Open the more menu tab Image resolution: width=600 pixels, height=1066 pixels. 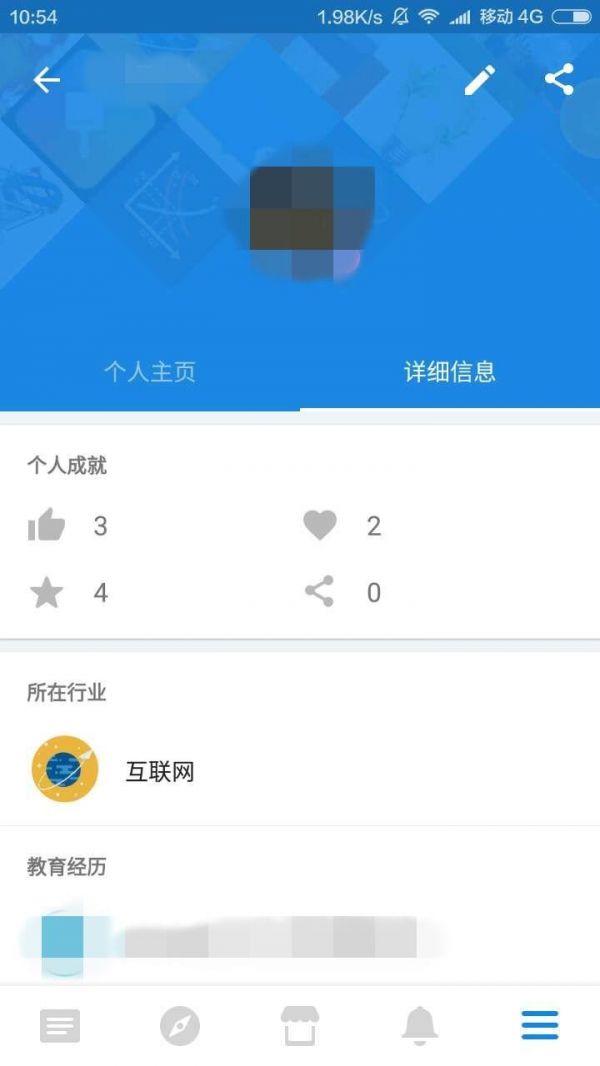pyautogui.click(x=540, y=1026)
